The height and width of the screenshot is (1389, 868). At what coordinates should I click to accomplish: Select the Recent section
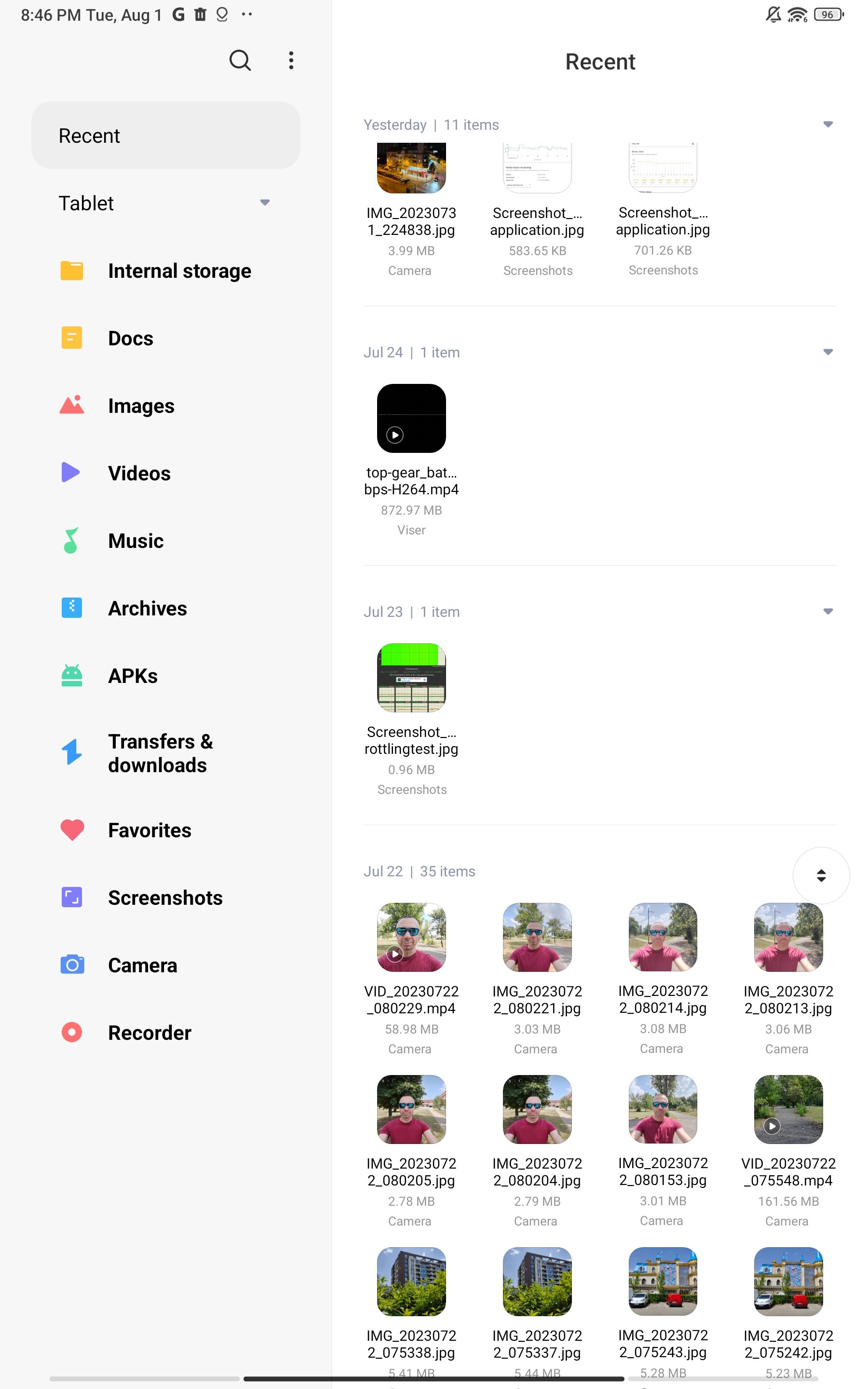click(x=166, y=136)
